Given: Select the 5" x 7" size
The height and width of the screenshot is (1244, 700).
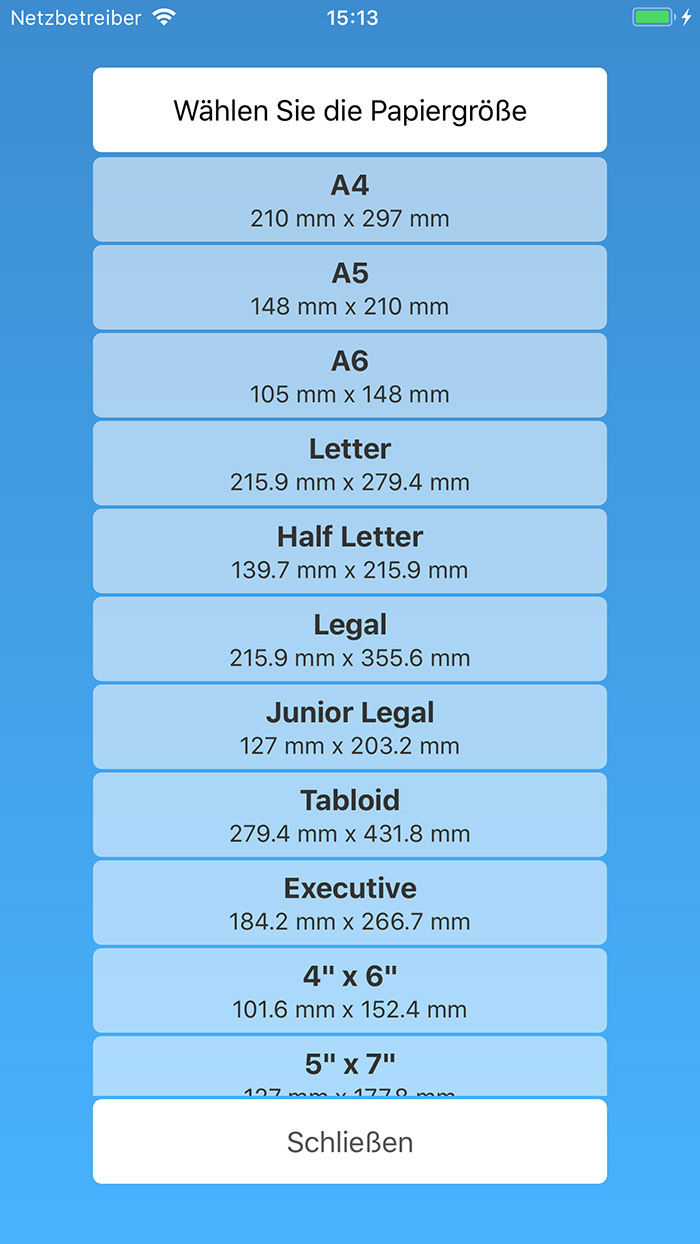Looking at the screenshot, I should pyautogui.click(x=350, y=1066).
